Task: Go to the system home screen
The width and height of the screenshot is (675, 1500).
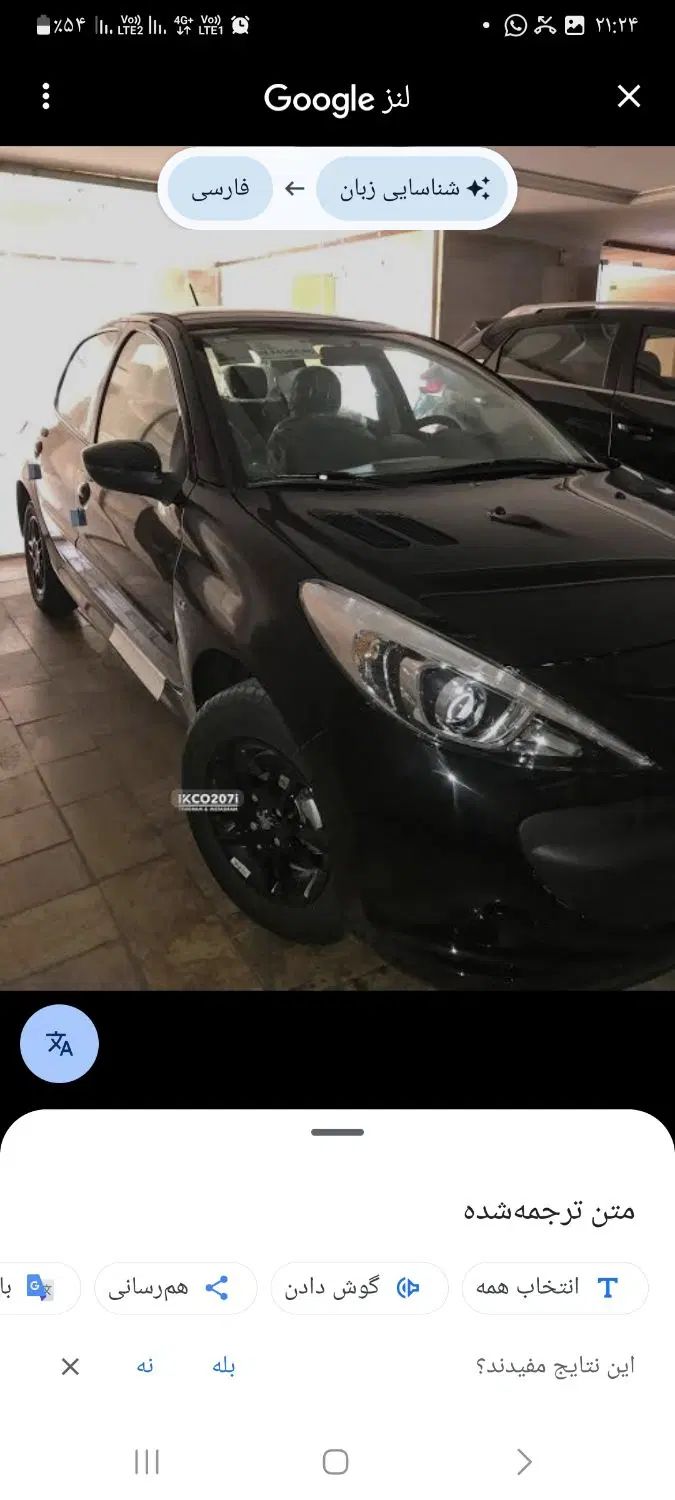Action: click(336, 1462)
